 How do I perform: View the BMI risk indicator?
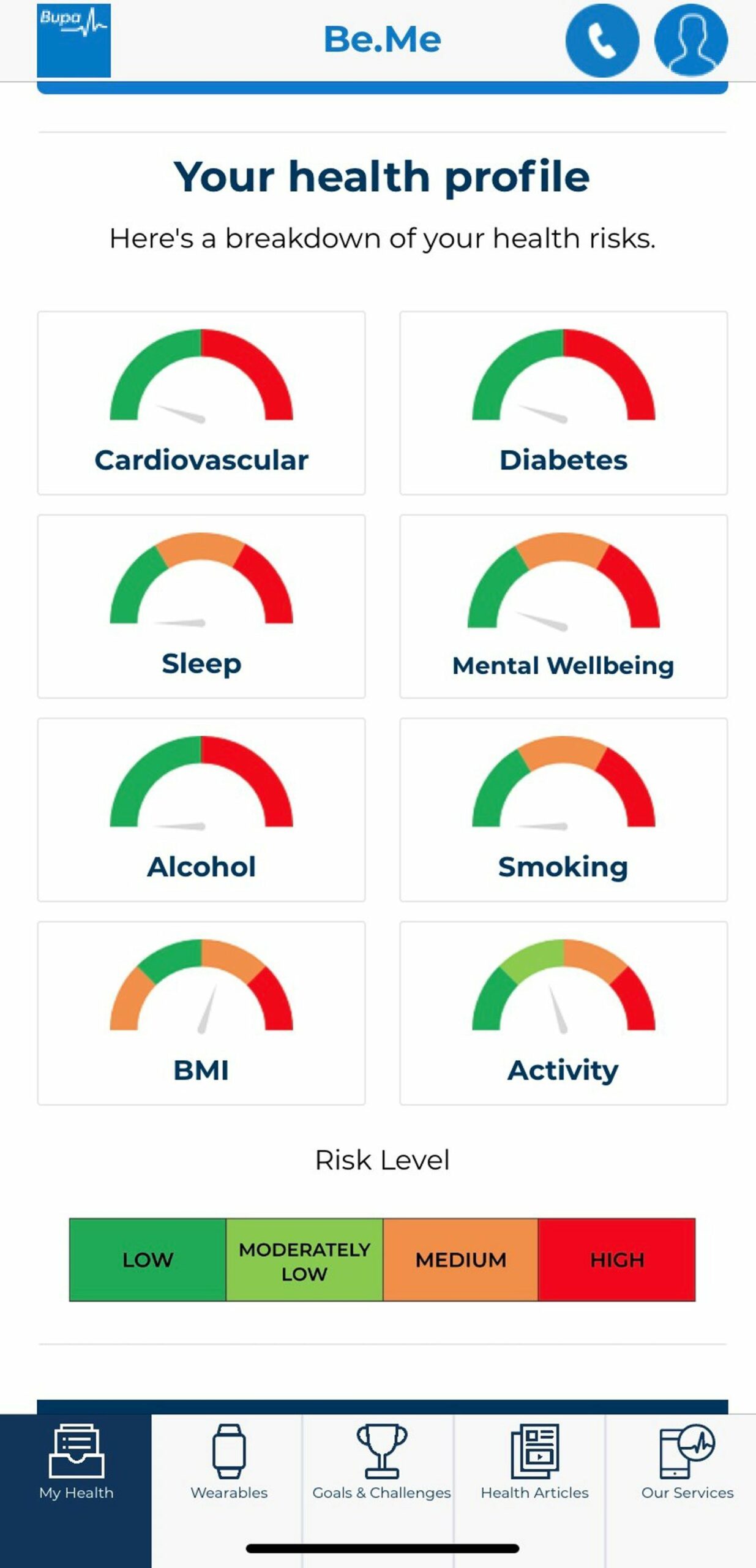[202, 1011]
